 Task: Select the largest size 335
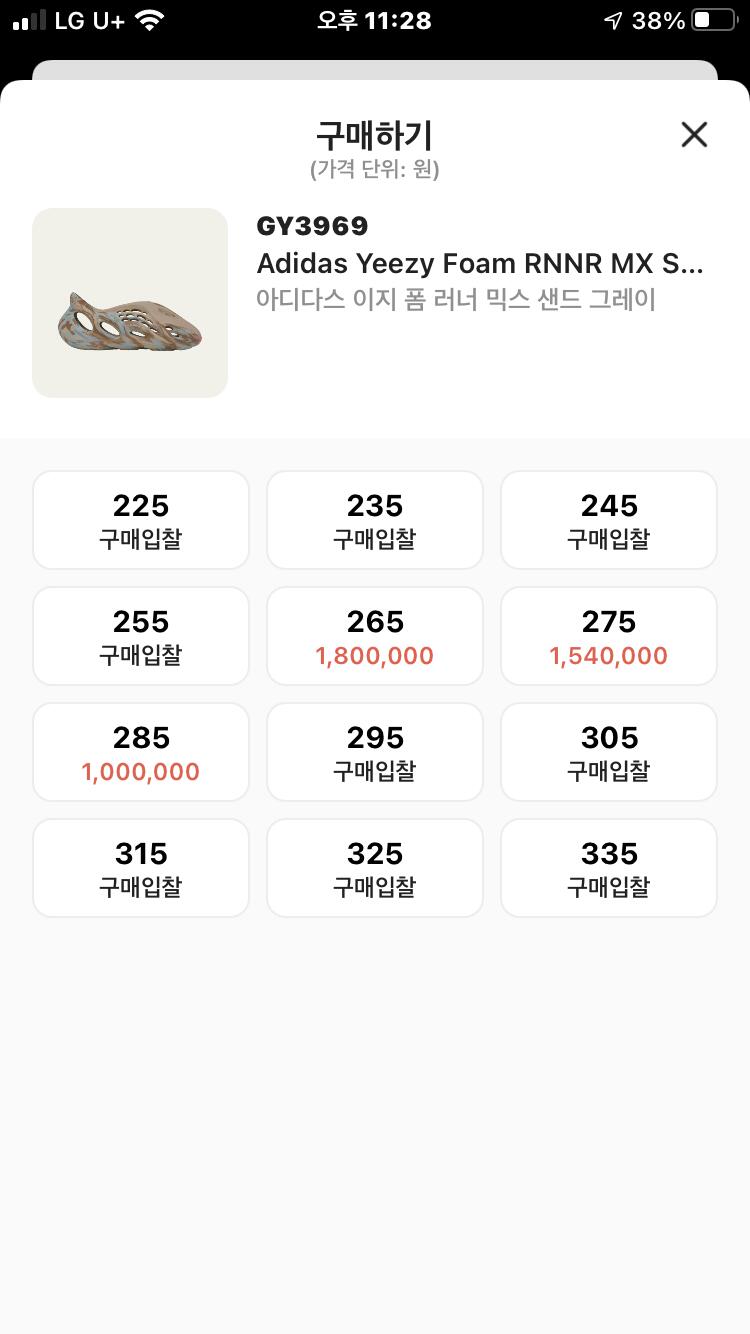coord(609,868)
